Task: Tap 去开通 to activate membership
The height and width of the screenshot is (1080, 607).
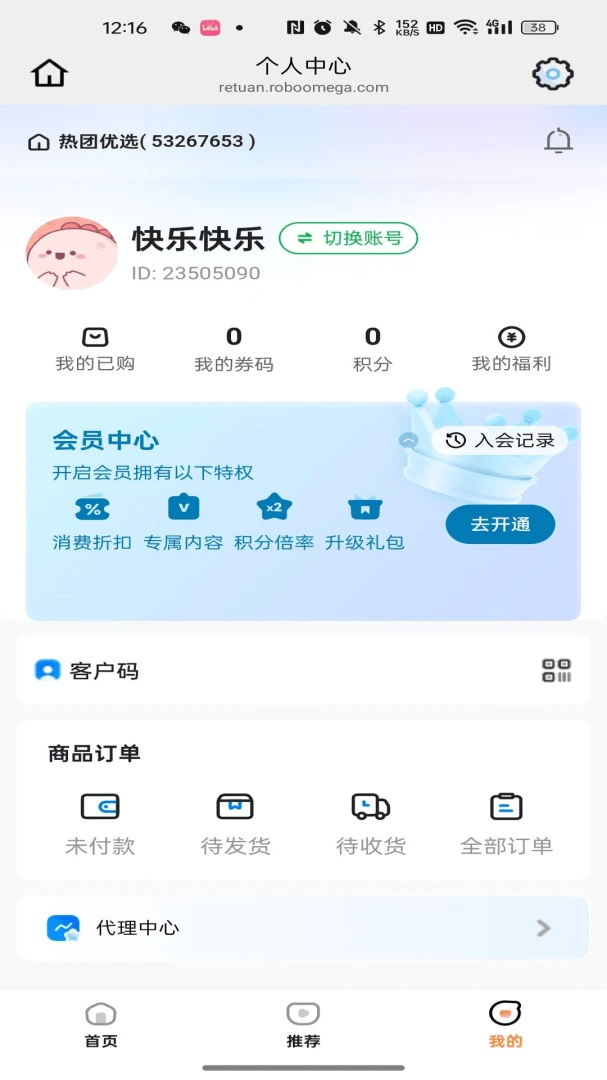Action: (500, 524)
